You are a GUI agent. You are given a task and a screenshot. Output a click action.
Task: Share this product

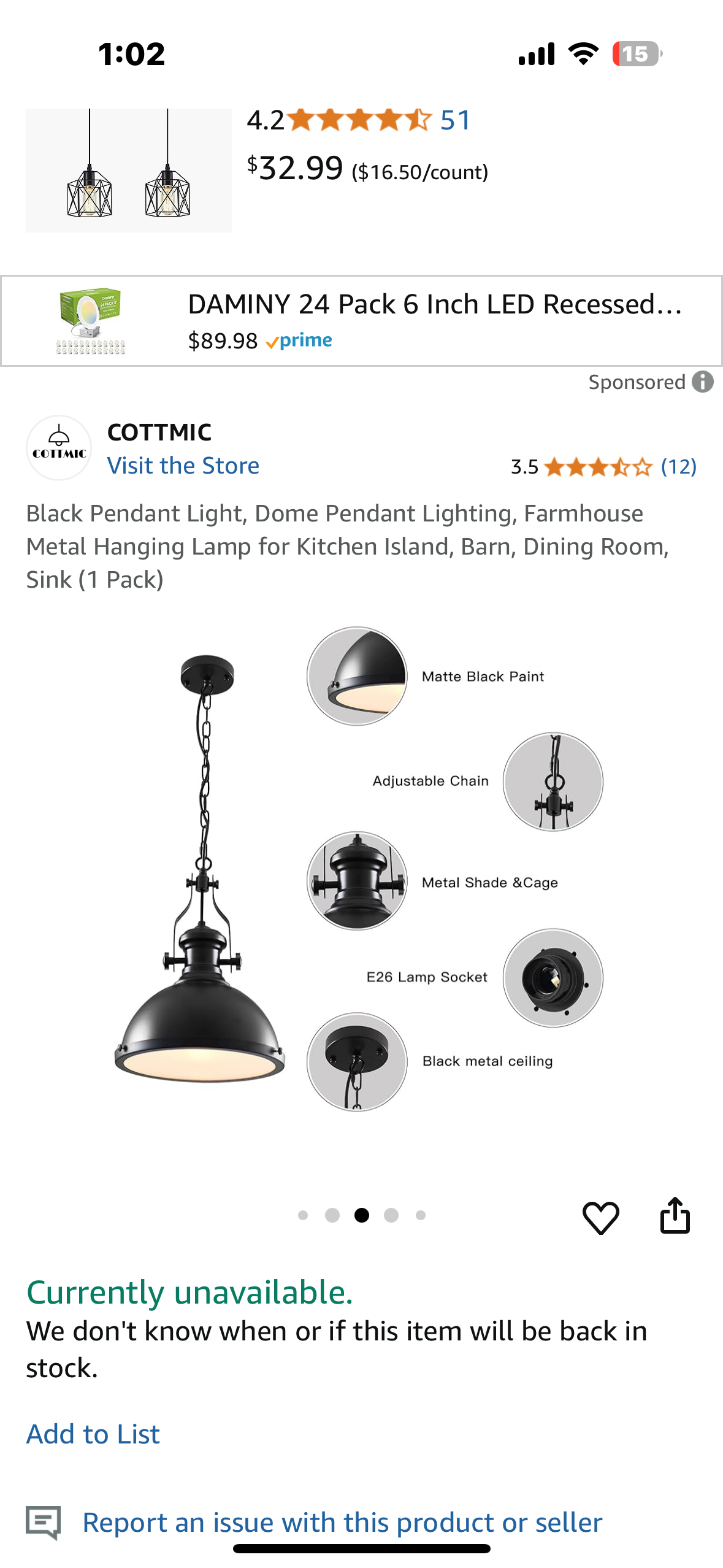675,1216
